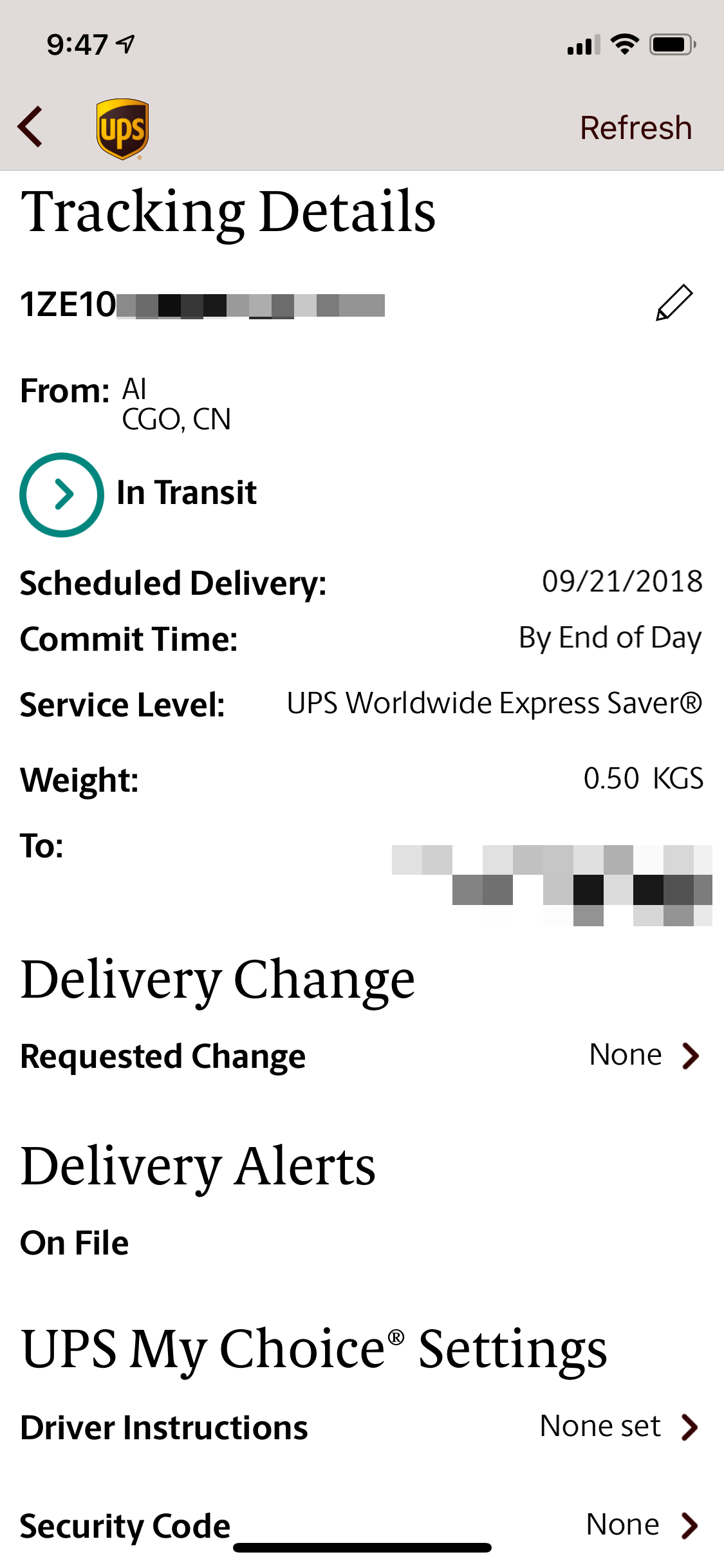
Task: Tap Refresh to update tracking
Action: [636, 127]
